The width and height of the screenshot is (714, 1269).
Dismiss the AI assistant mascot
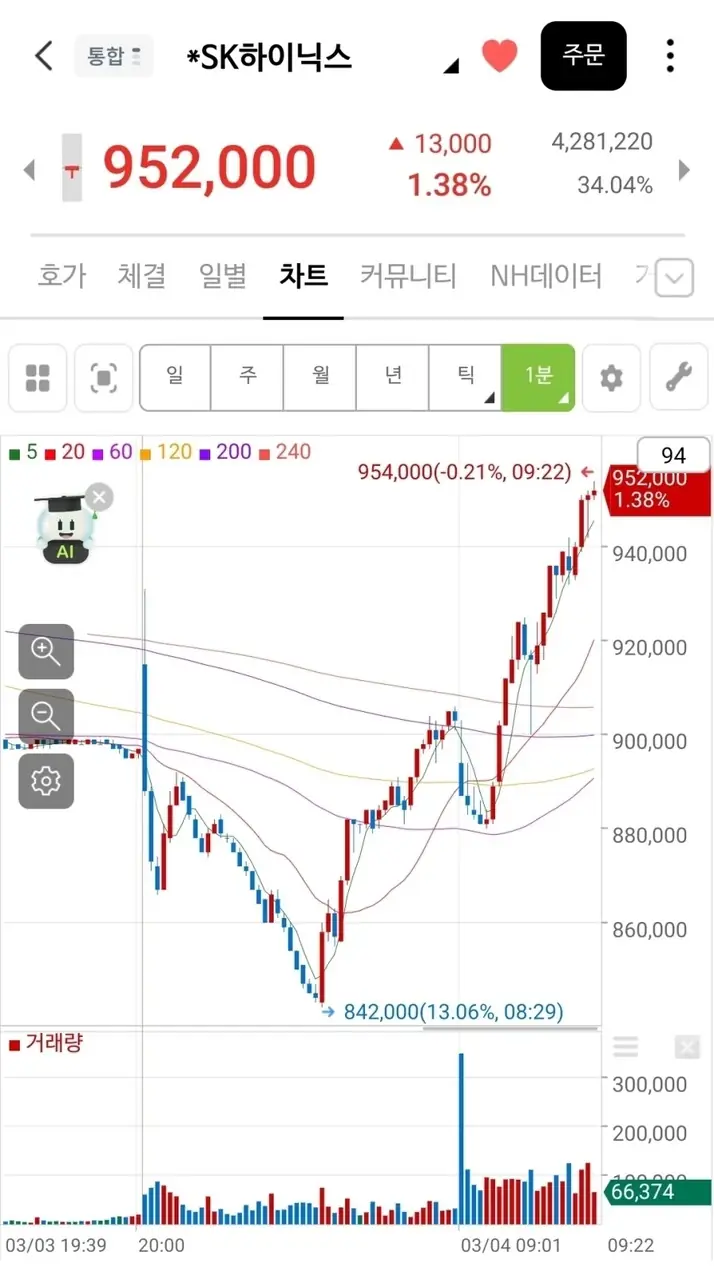98,497
